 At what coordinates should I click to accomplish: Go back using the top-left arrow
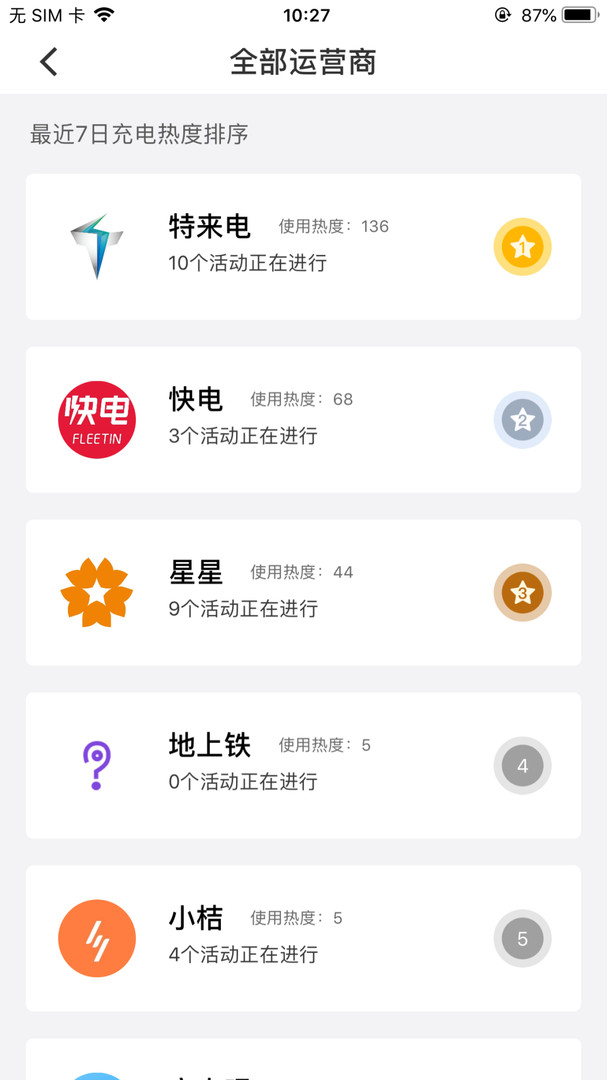point(48,62)
